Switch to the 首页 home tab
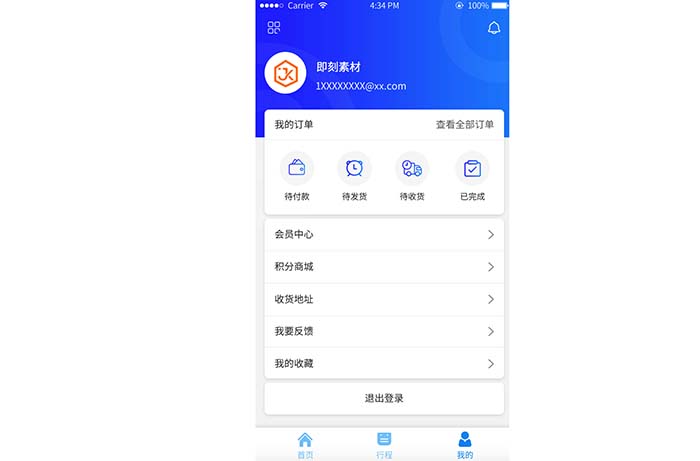This screenshot has height=461, width=700. click(305, 445)
